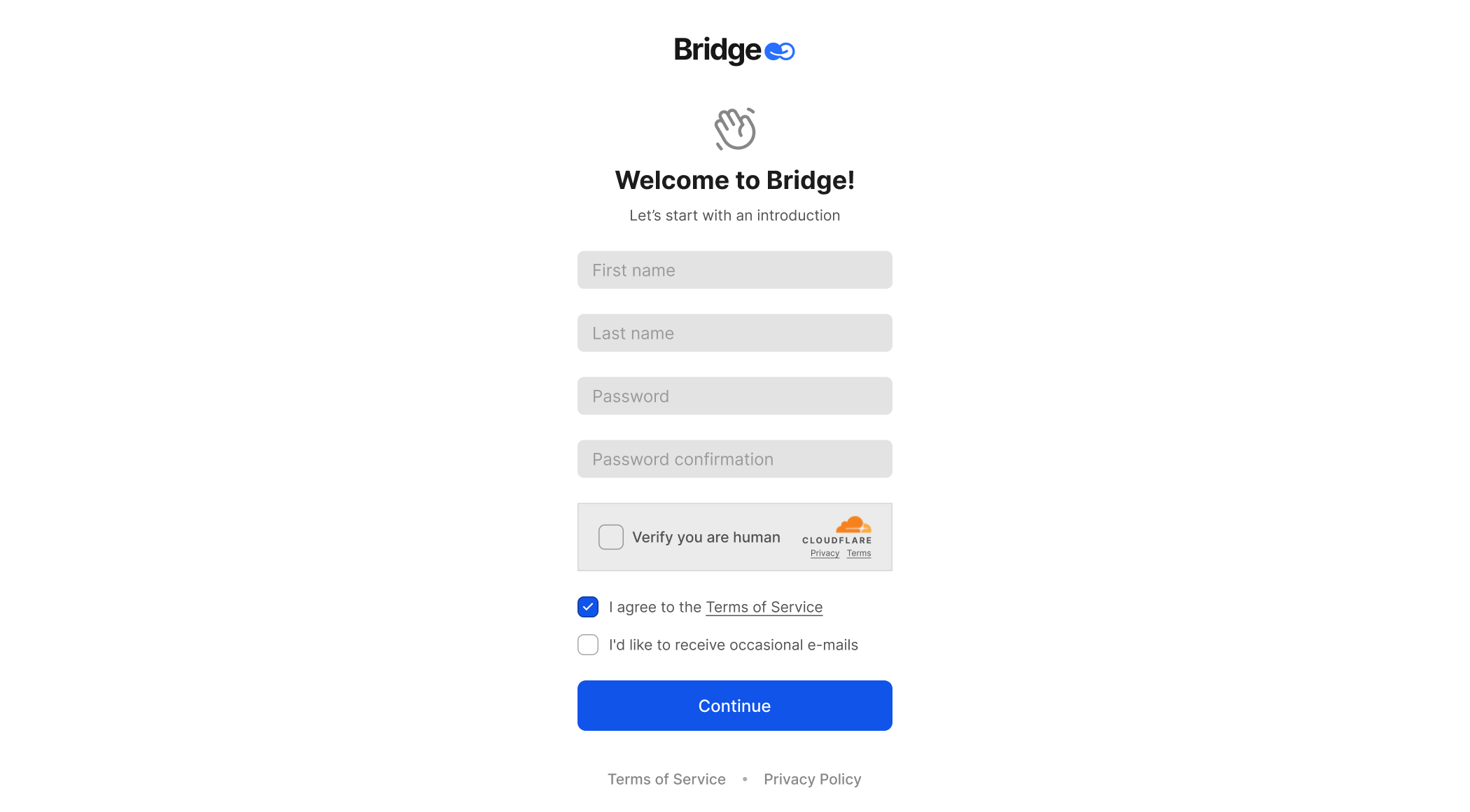Image resolution: width=1470 pixels, height=812 pixels.
Task: Open Cloudflare Terms link
Action: 859,553
